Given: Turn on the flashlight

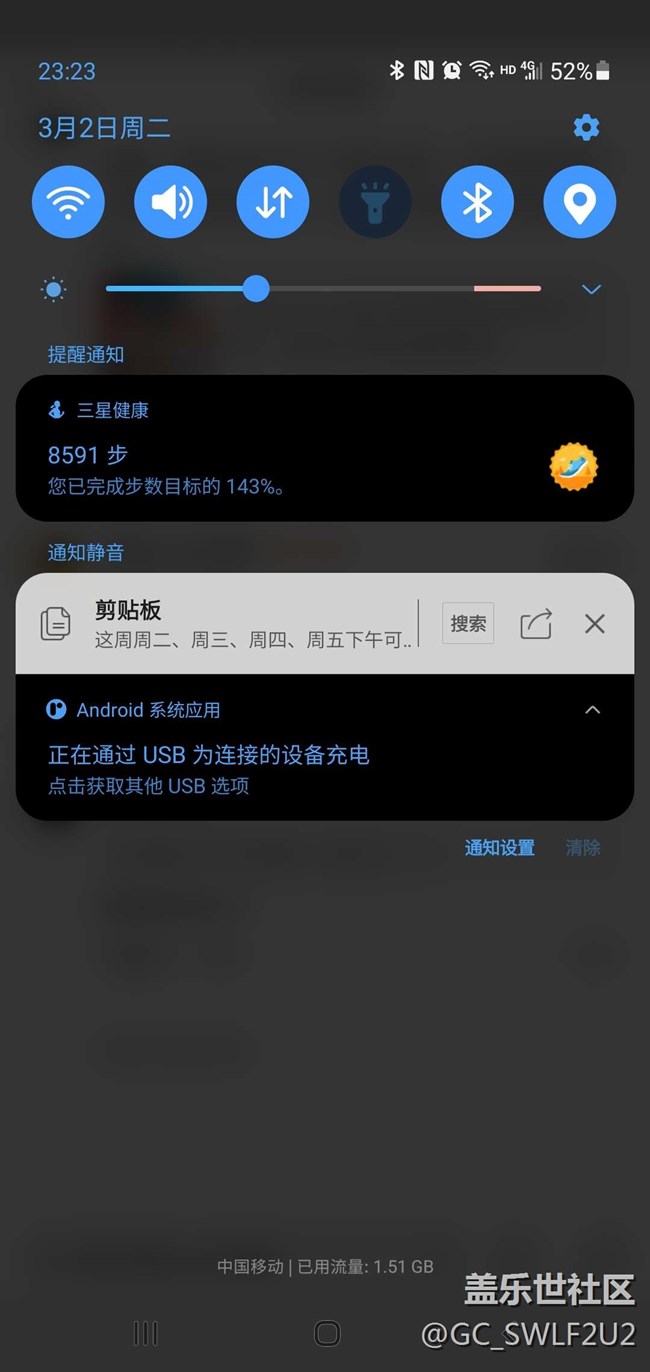Looking at the screenshot, I should (375, 202).
